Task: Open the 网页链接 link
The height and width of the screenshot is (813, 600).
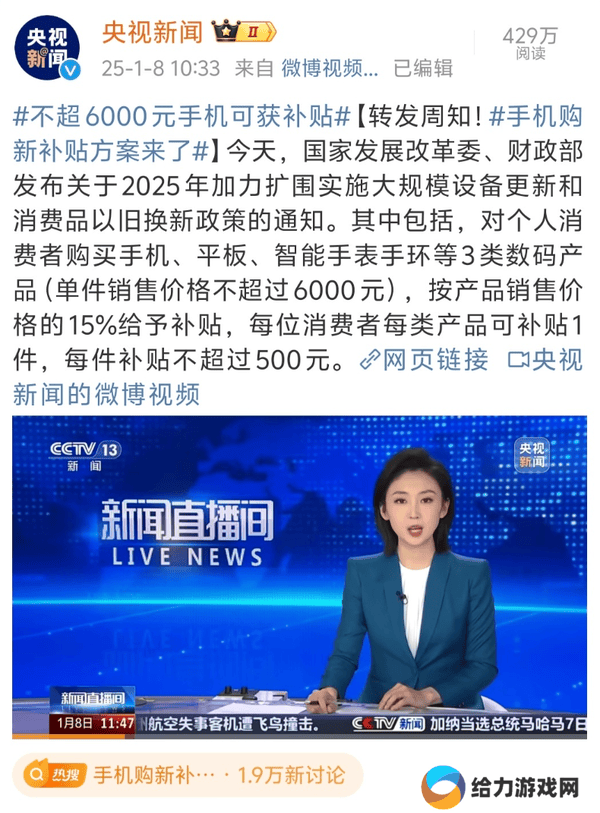Action: pyautogui.click(x=423, y=358)
